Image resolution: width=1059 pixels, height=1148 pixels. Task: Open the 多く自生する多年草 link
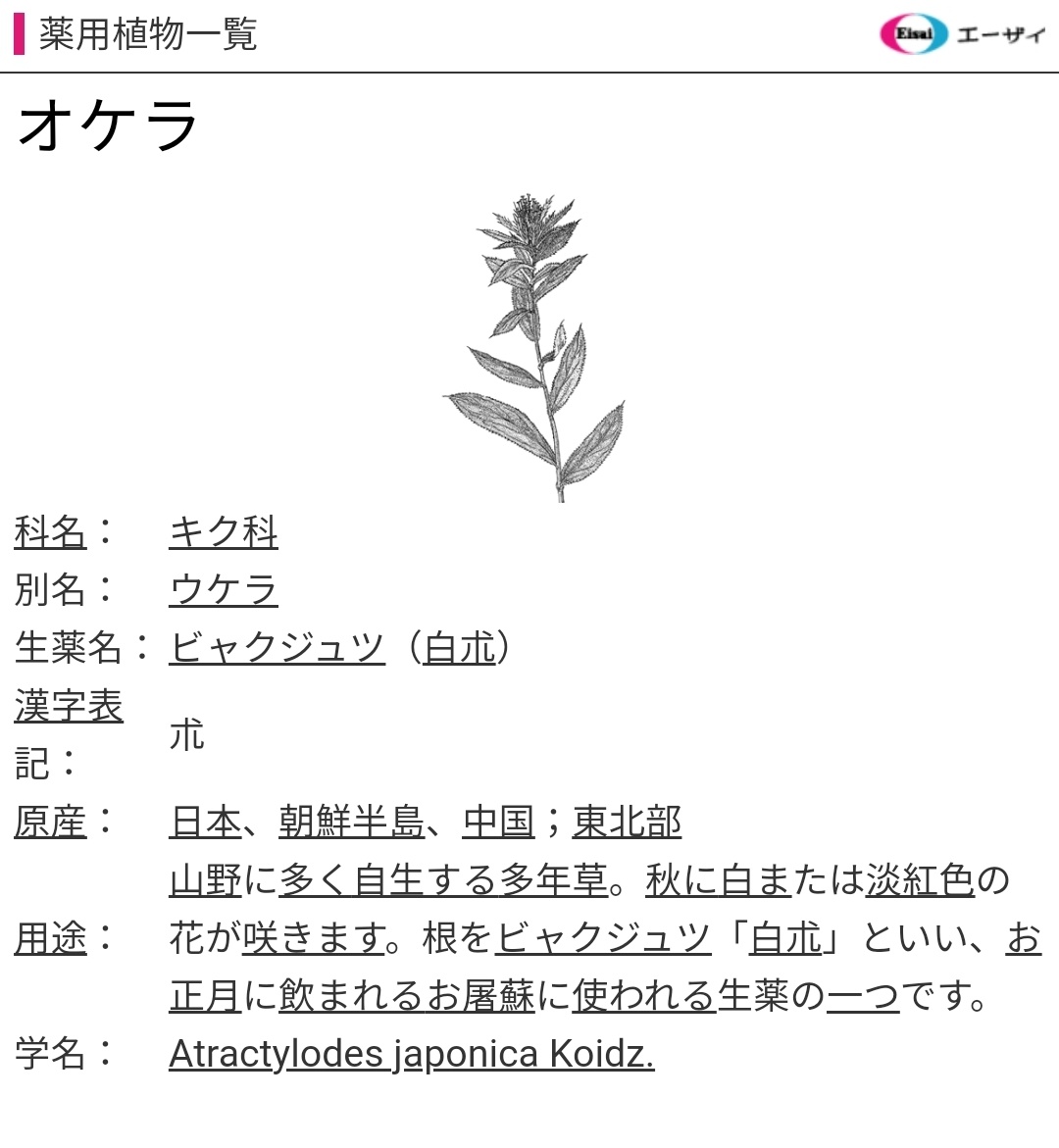coord(443,880)
